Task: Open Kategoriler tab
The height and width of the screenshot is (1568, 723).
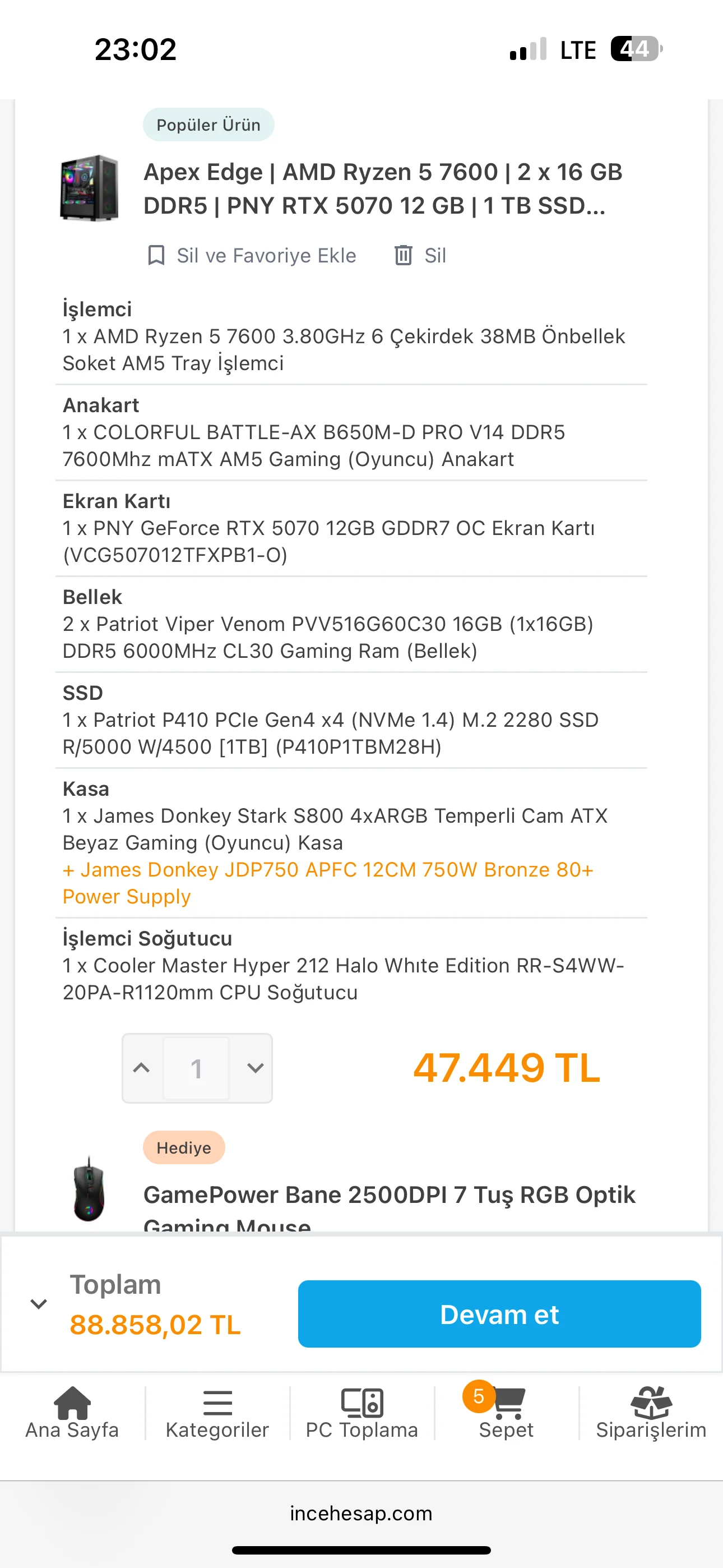Action: point(217,1413)
